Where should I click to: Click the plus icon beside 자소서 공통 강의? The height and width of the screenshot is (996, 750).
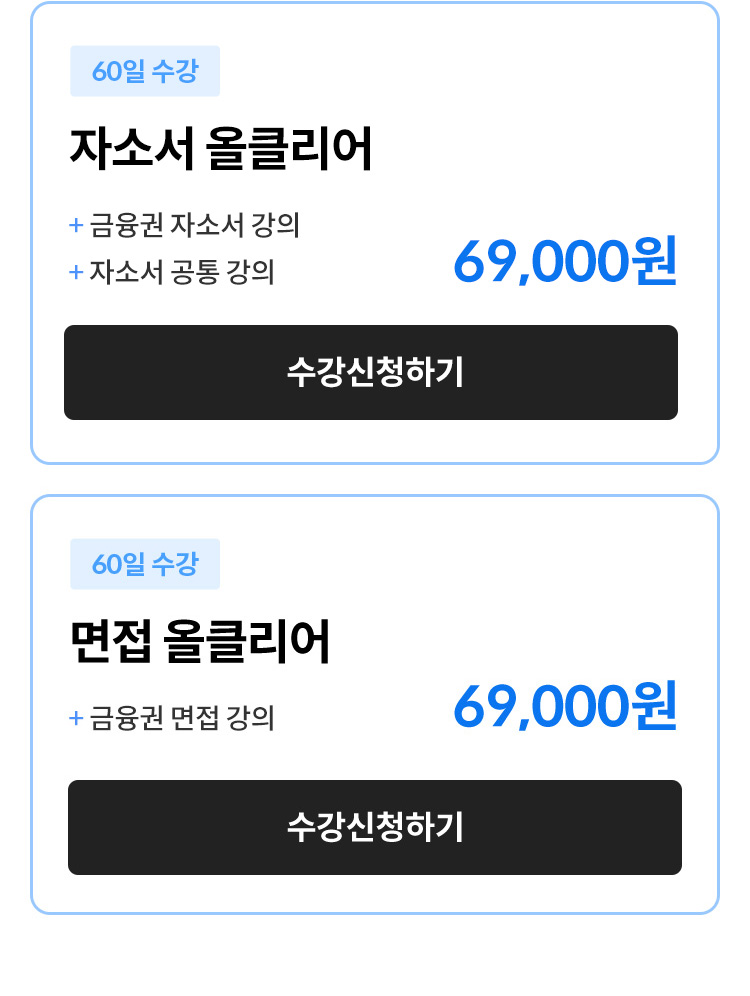[76, 269]
